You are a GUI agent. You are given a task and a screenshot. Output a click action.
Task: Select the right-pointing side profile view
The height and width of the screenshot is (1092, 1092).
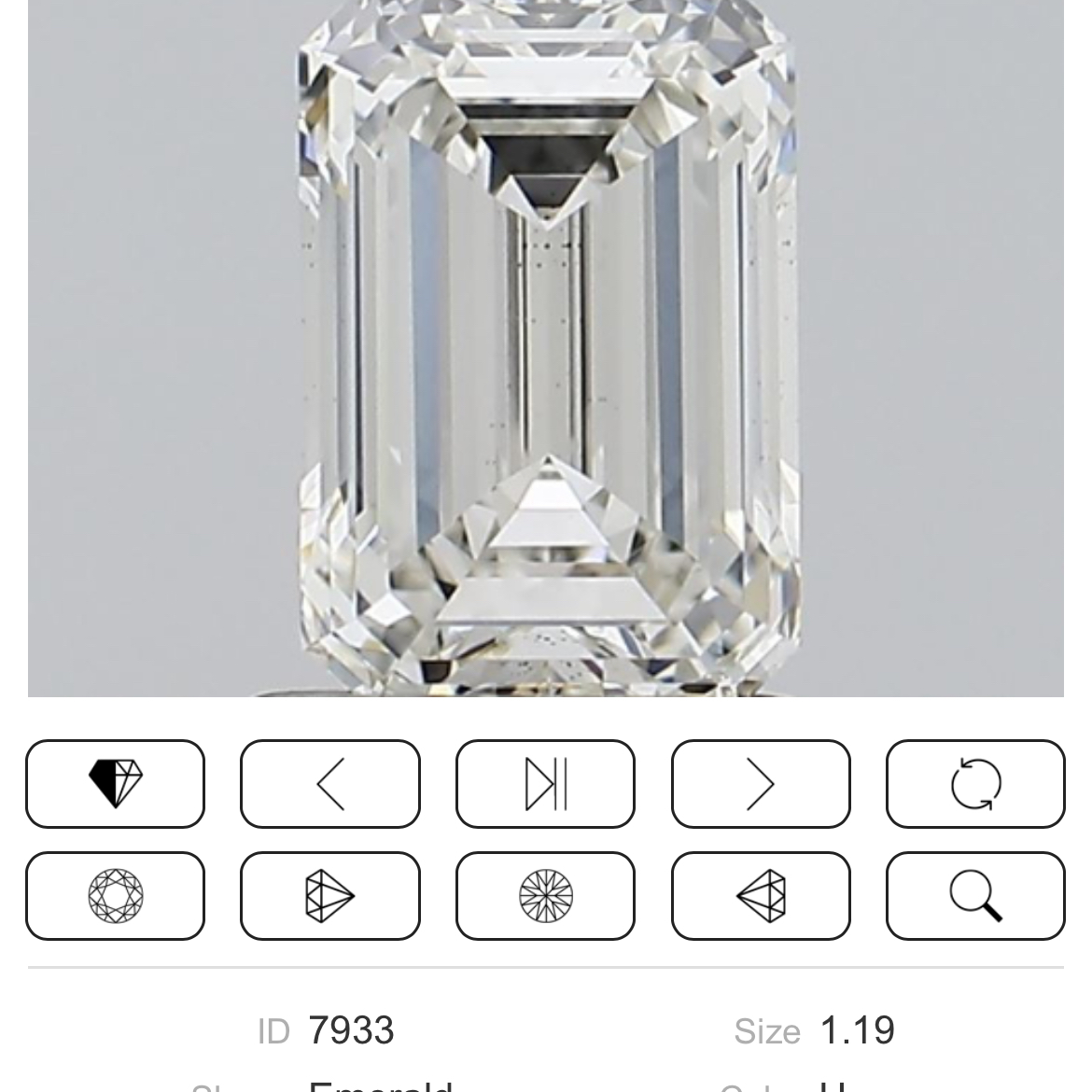pos(330,895)
